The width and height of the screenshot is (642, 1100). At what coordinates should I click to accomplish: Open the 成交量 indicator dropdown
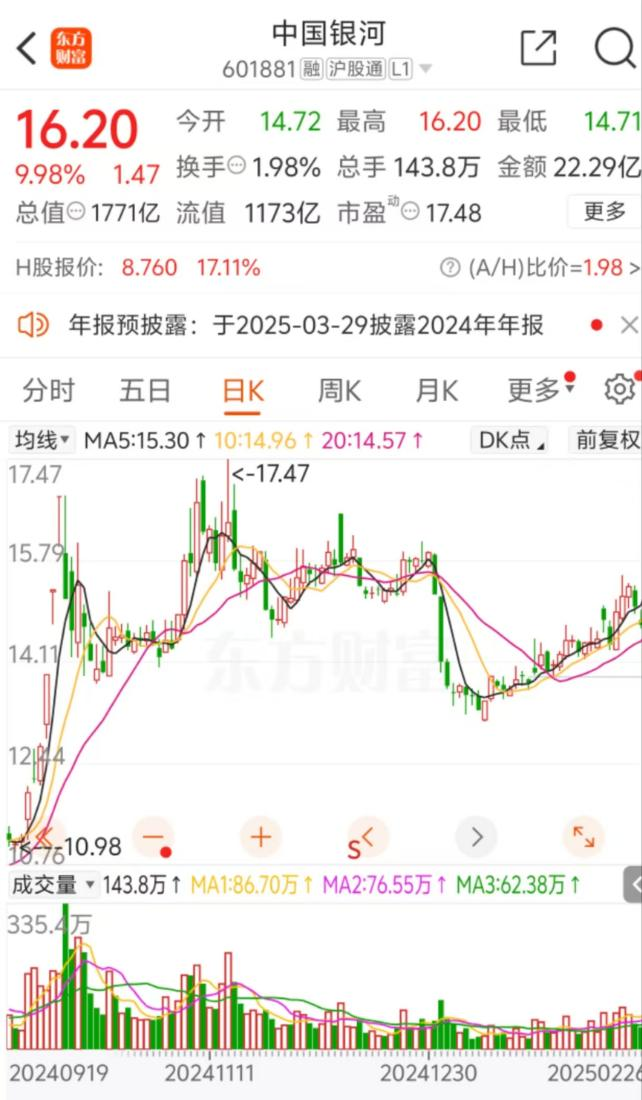pos(53,885)
